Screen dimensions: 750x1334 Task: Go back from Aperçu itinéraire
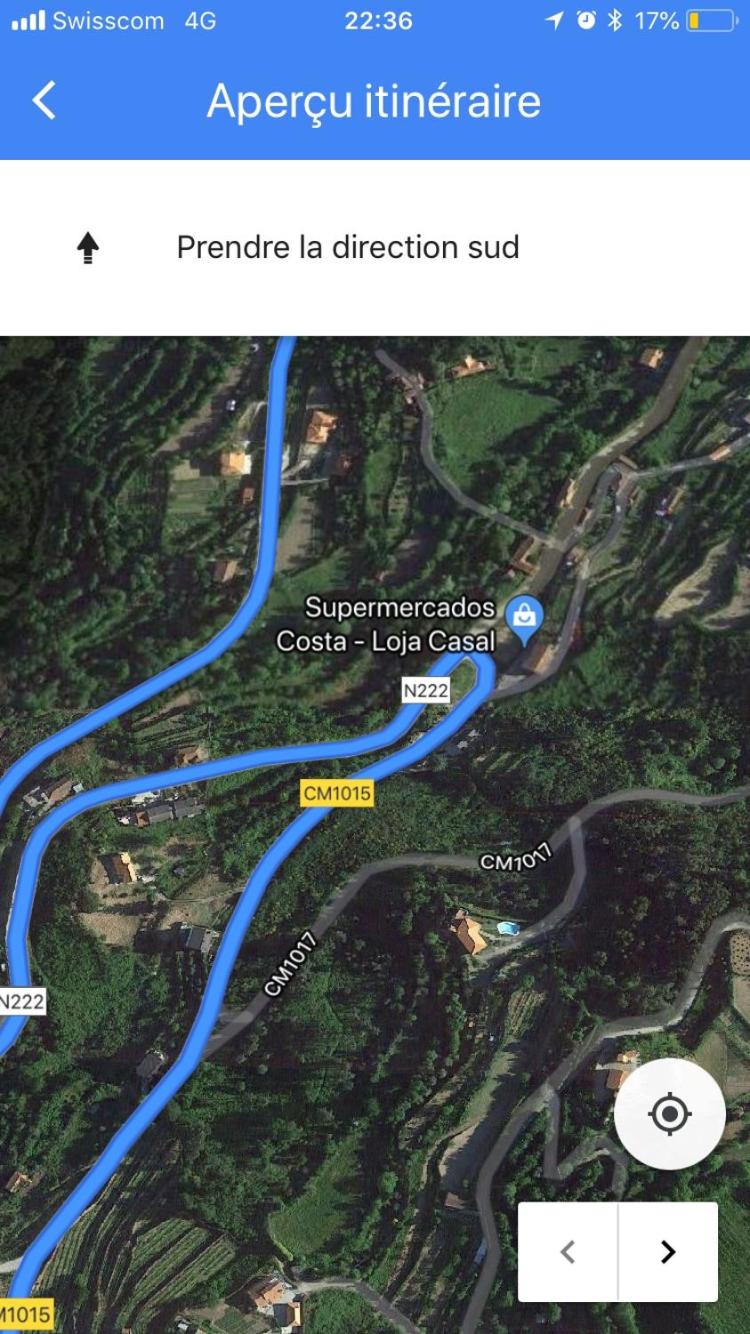click(x=44, y=101)
